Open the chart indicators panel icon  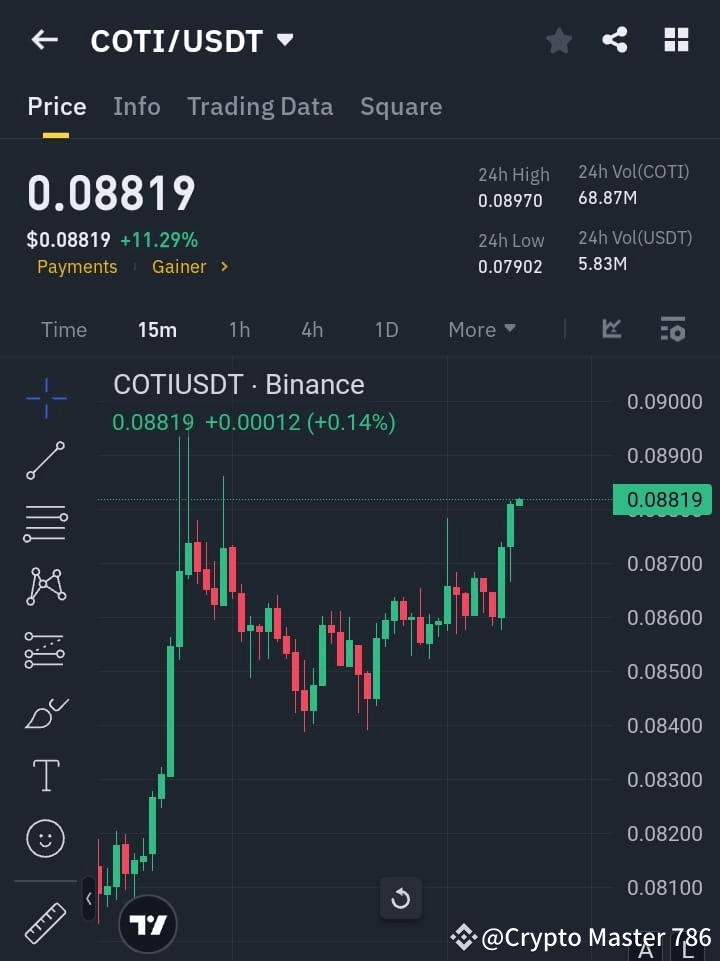(610, 329)
